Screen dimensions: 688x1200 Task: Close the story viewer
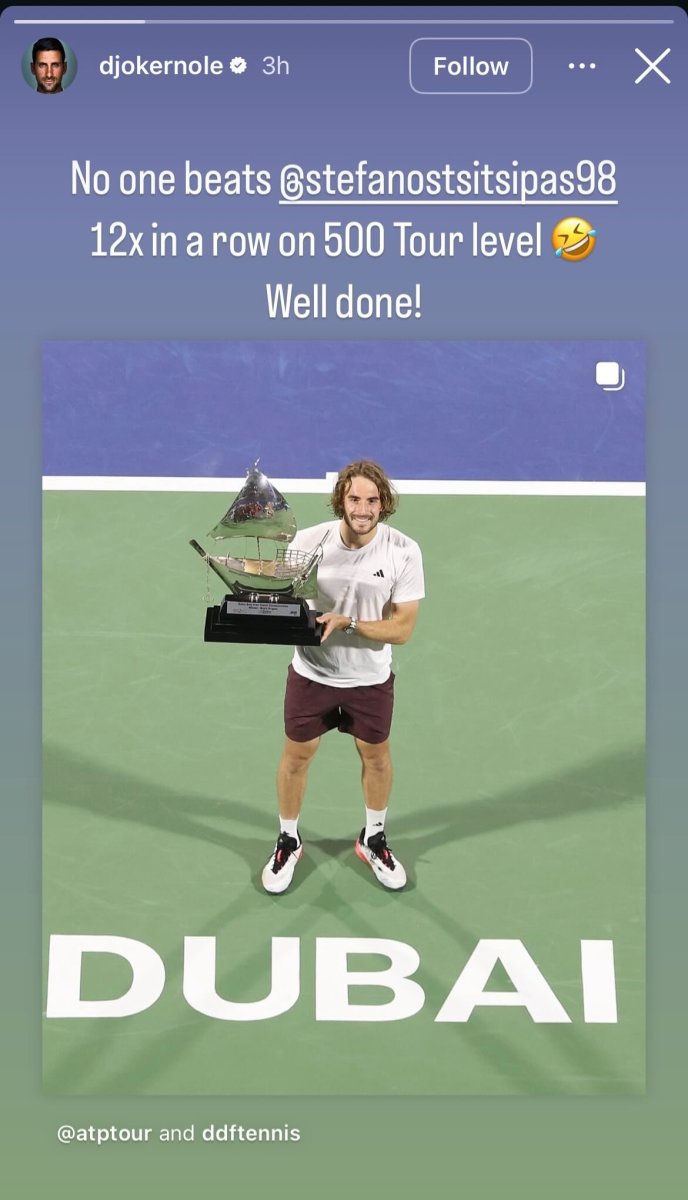(652, 66)
